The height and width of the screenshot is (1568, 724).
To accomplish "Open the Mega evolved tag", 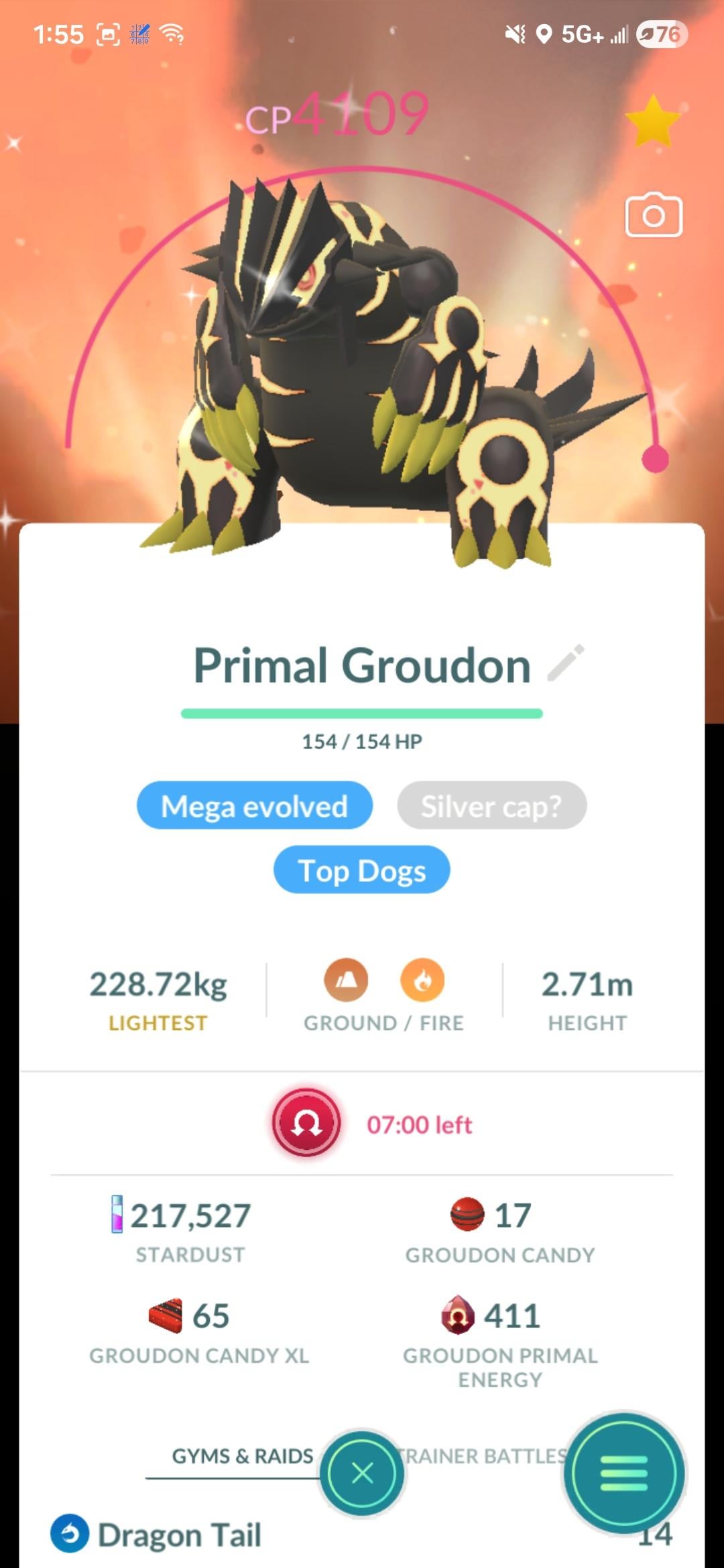I will point(254,805).
